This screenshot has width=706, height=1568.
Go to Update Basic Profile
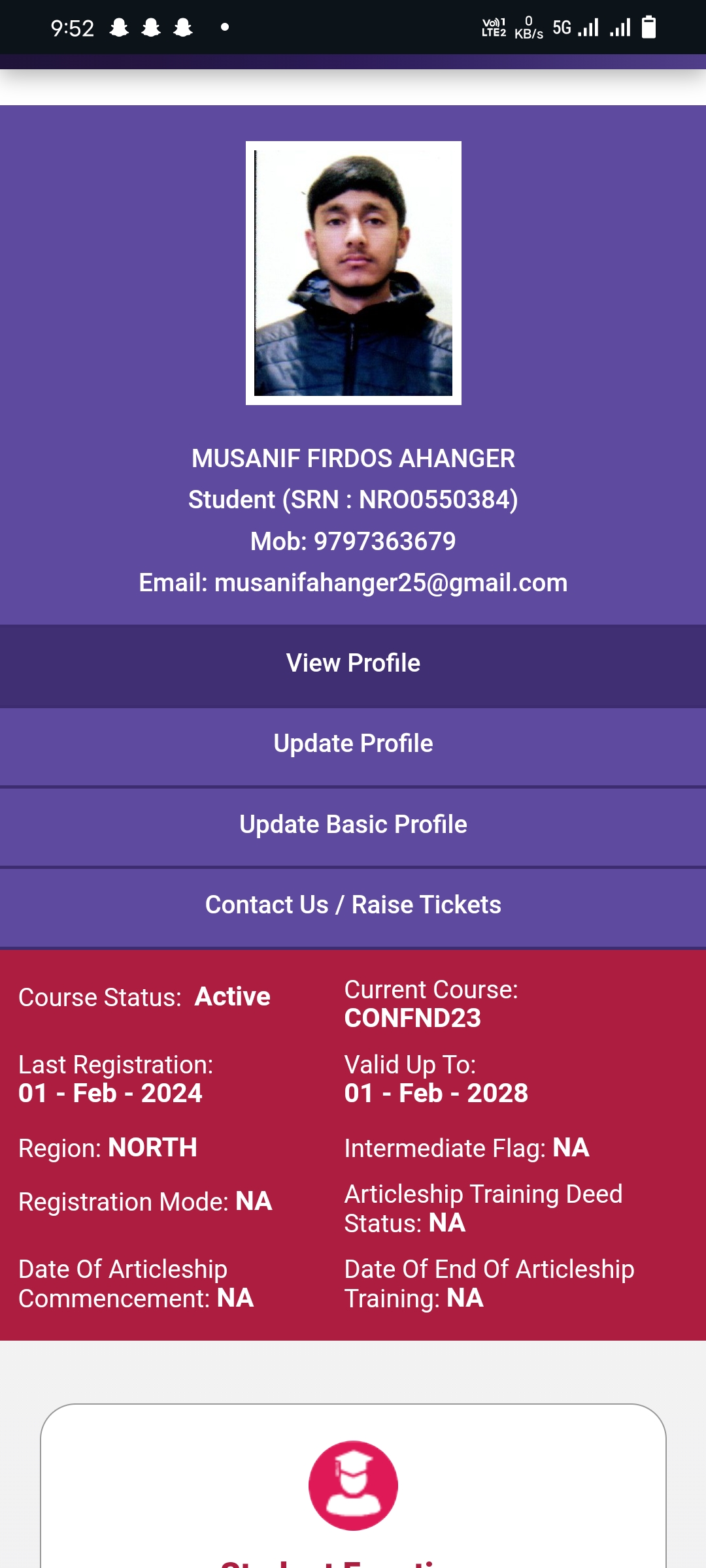353,825
